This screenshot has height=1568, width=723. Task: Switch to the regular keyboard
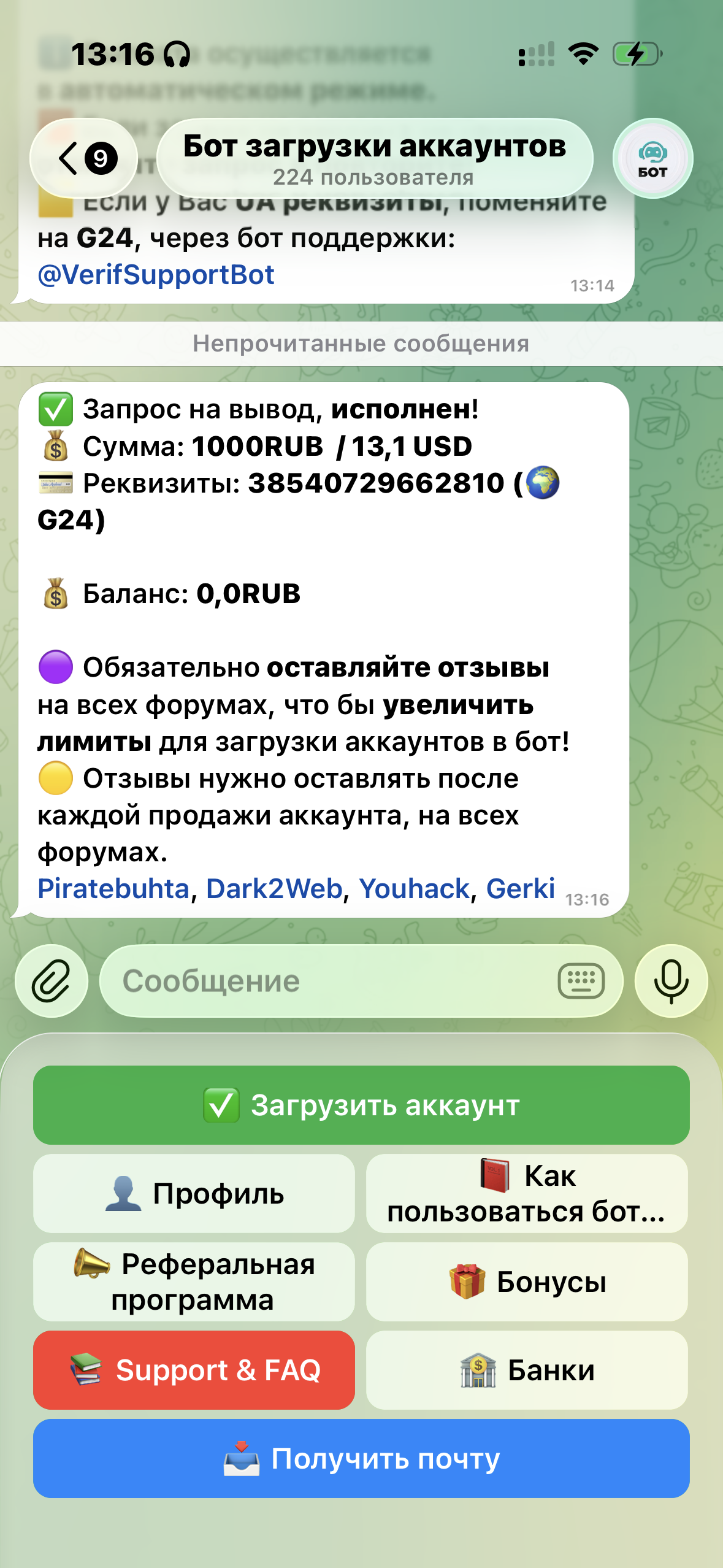581,981
